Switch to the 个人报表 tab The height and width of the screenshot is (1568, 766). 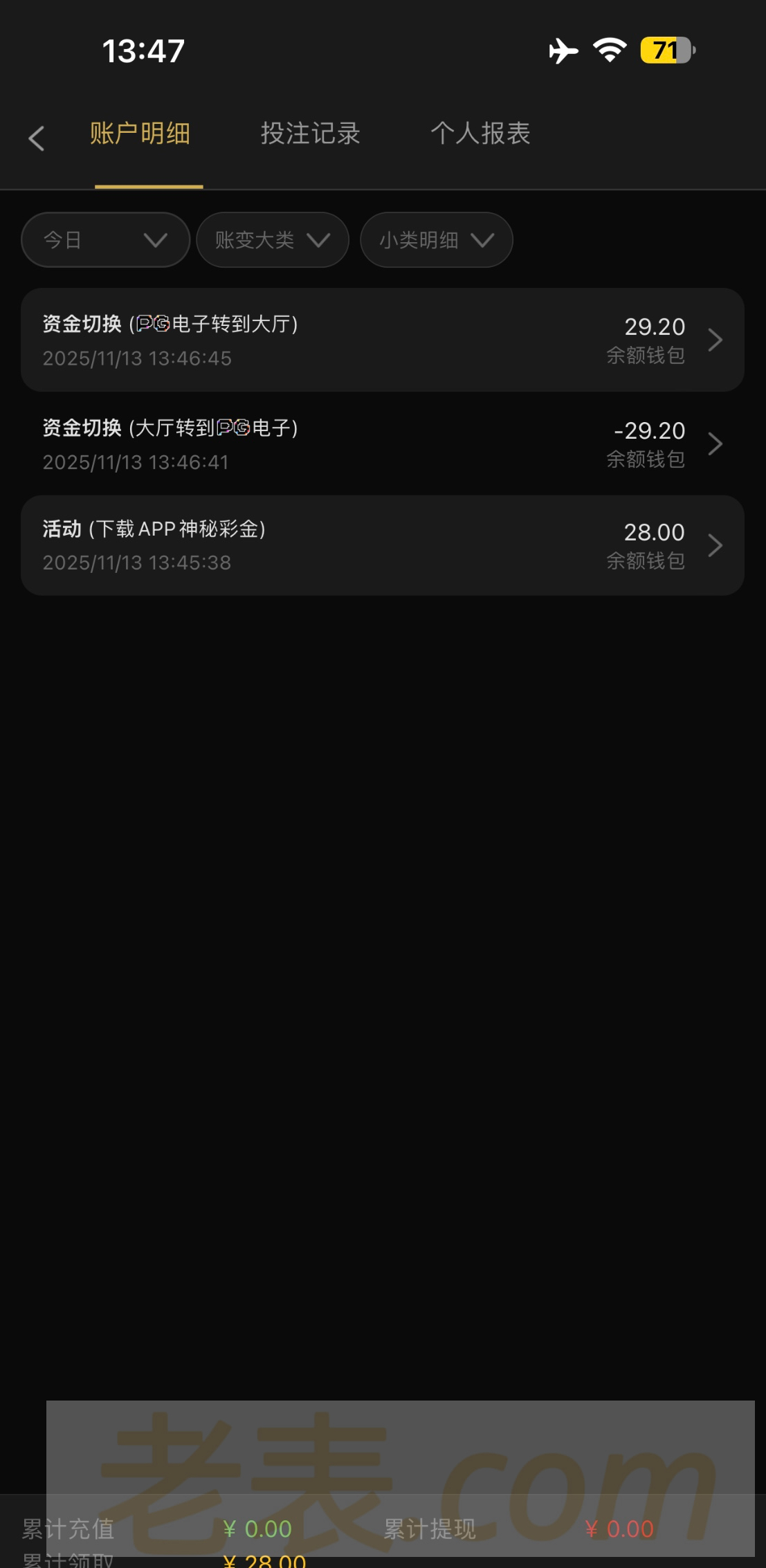[480, 134]
